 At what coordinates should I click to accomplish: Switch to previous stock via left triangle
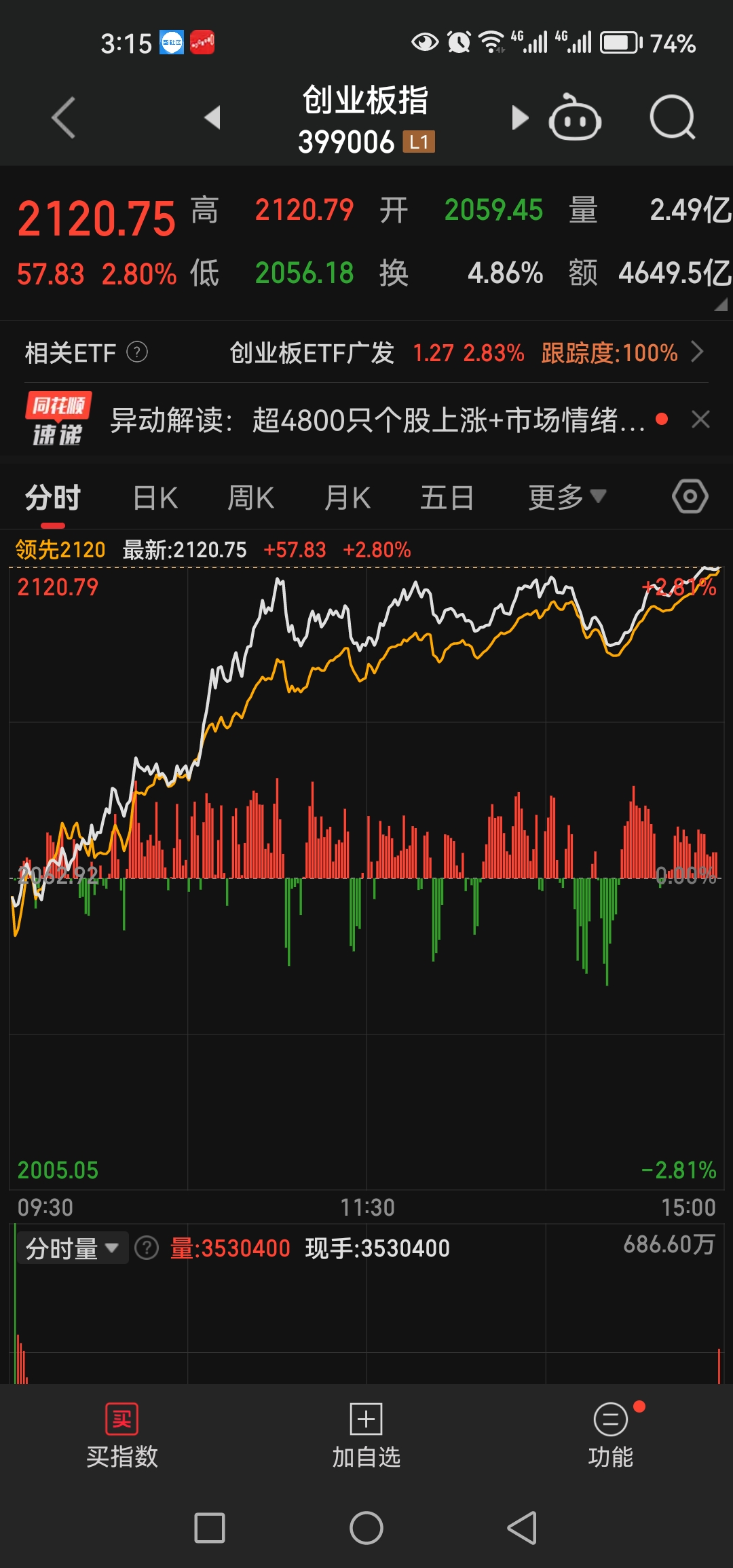pyautogui.click(x=213, y=116)
